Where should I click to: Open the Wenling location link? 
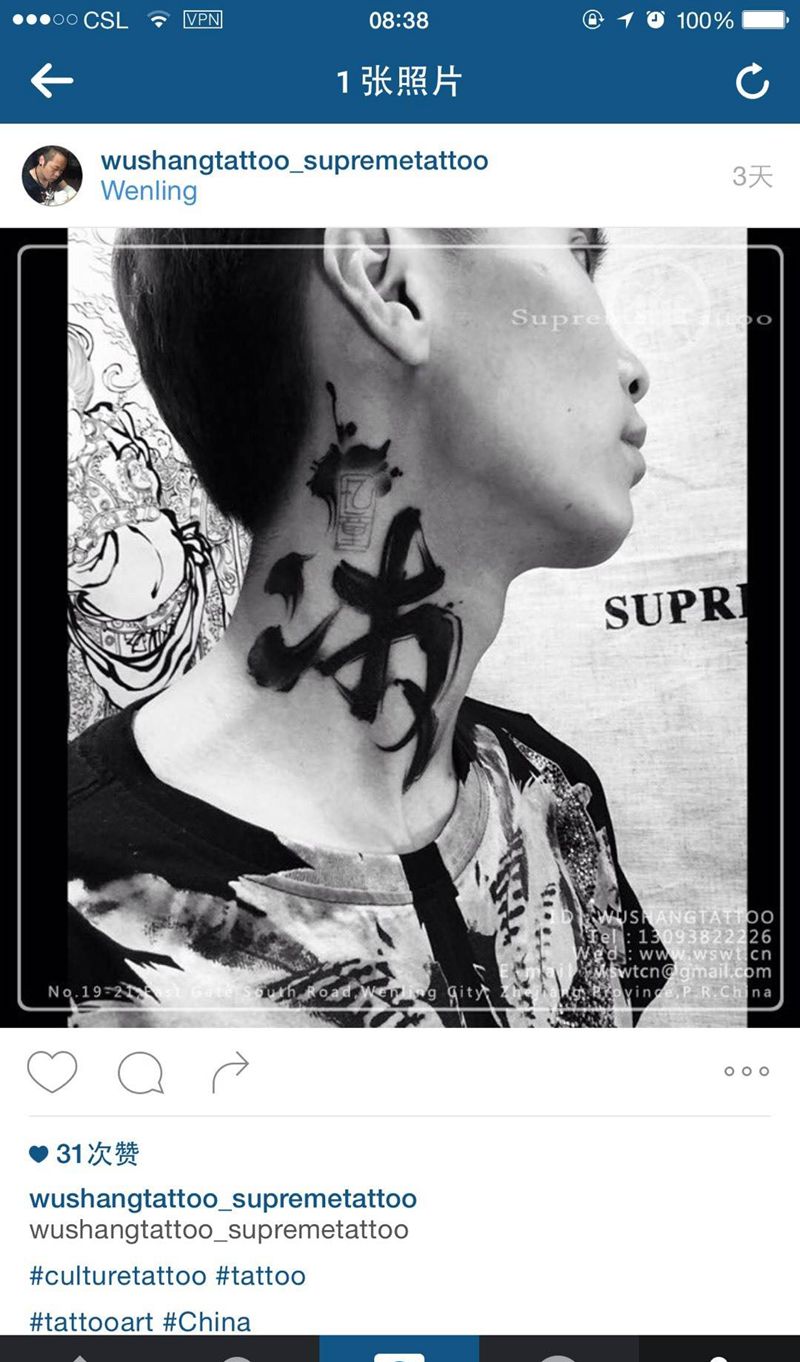pos(149,191)
